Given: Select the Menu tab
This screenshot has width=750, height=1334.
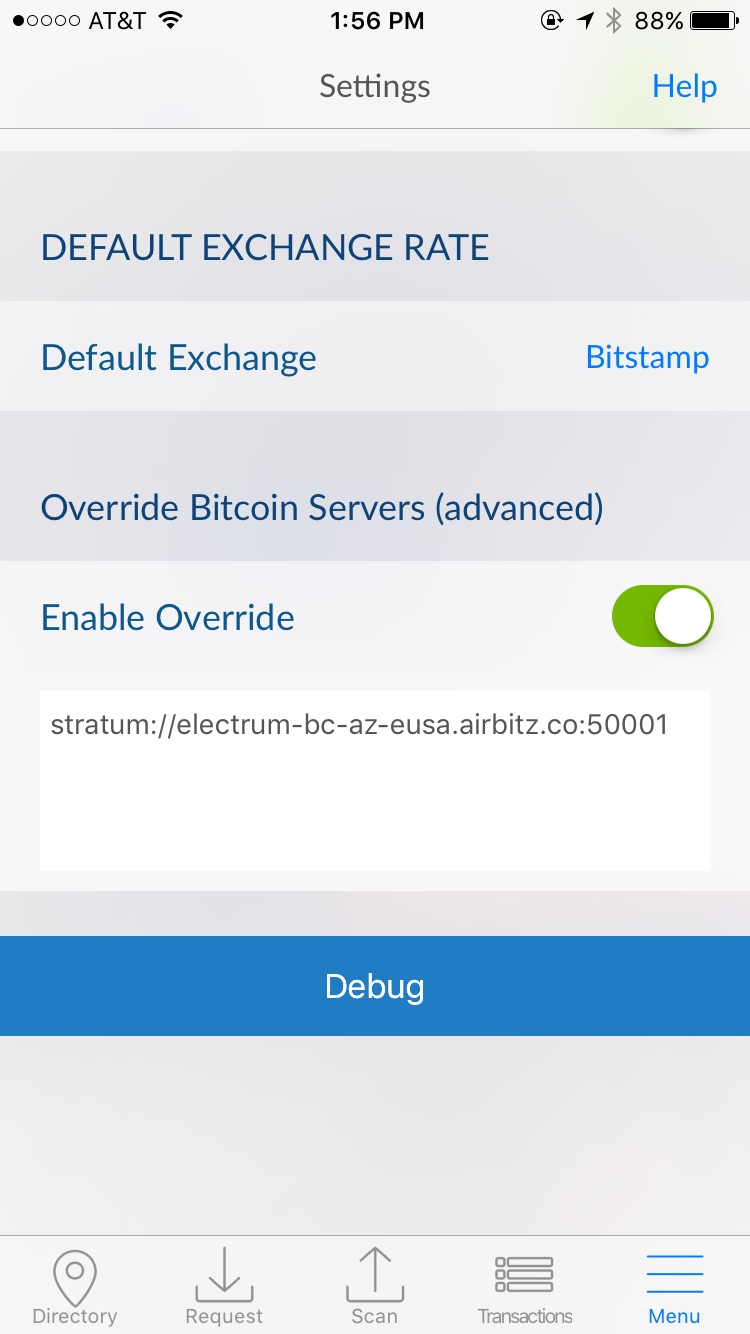Looking at the screenshot, I should [x=674, y=1288].
